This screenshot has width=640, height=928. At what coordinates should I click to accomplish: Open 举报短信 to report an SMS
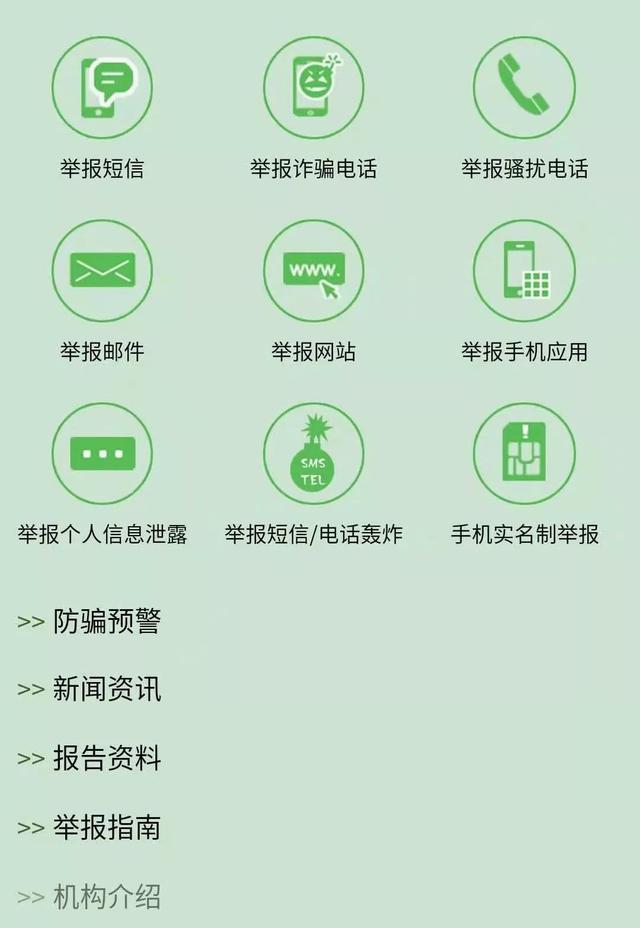(102, 88)
